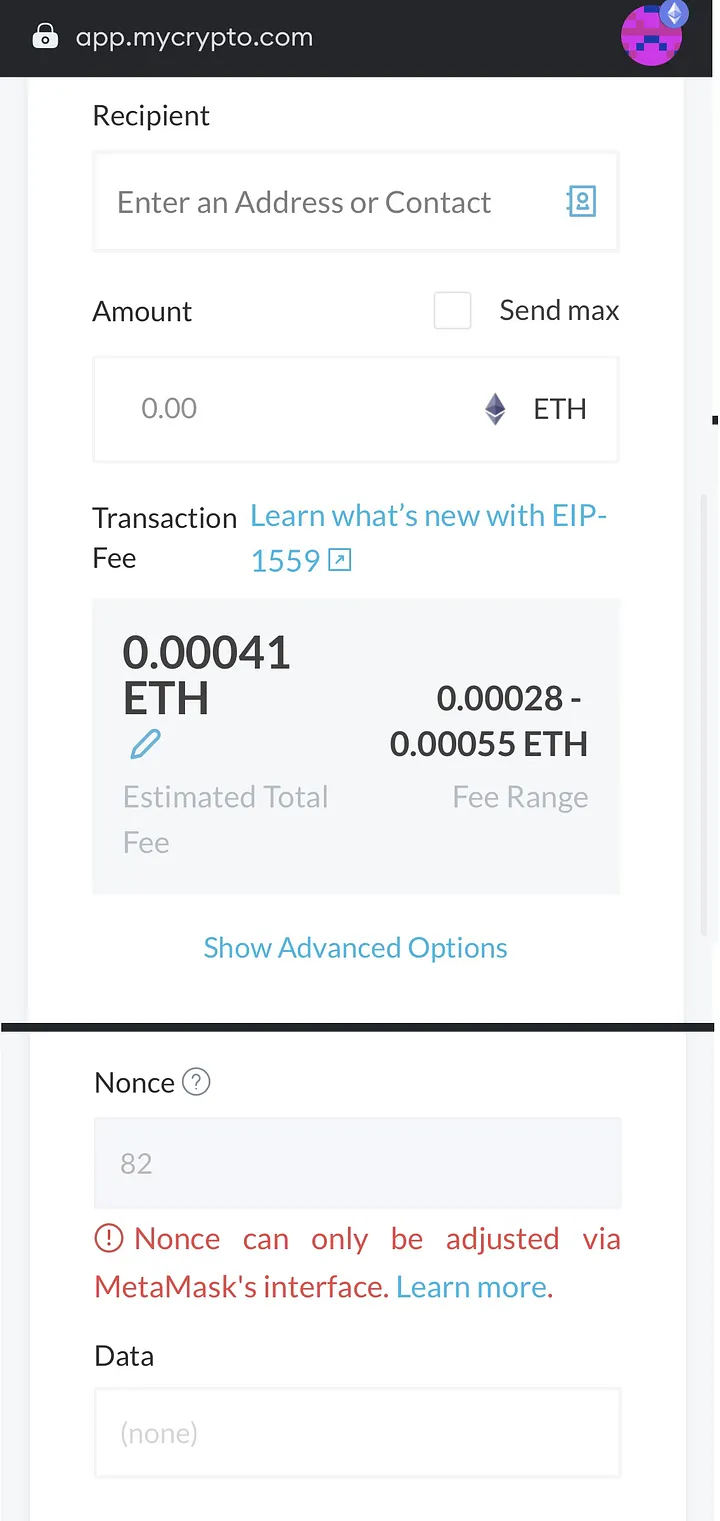The width and height of the screenshot is (720, 1521).
Task: Open the address book contact icon
Action: (x=581, y=202)
